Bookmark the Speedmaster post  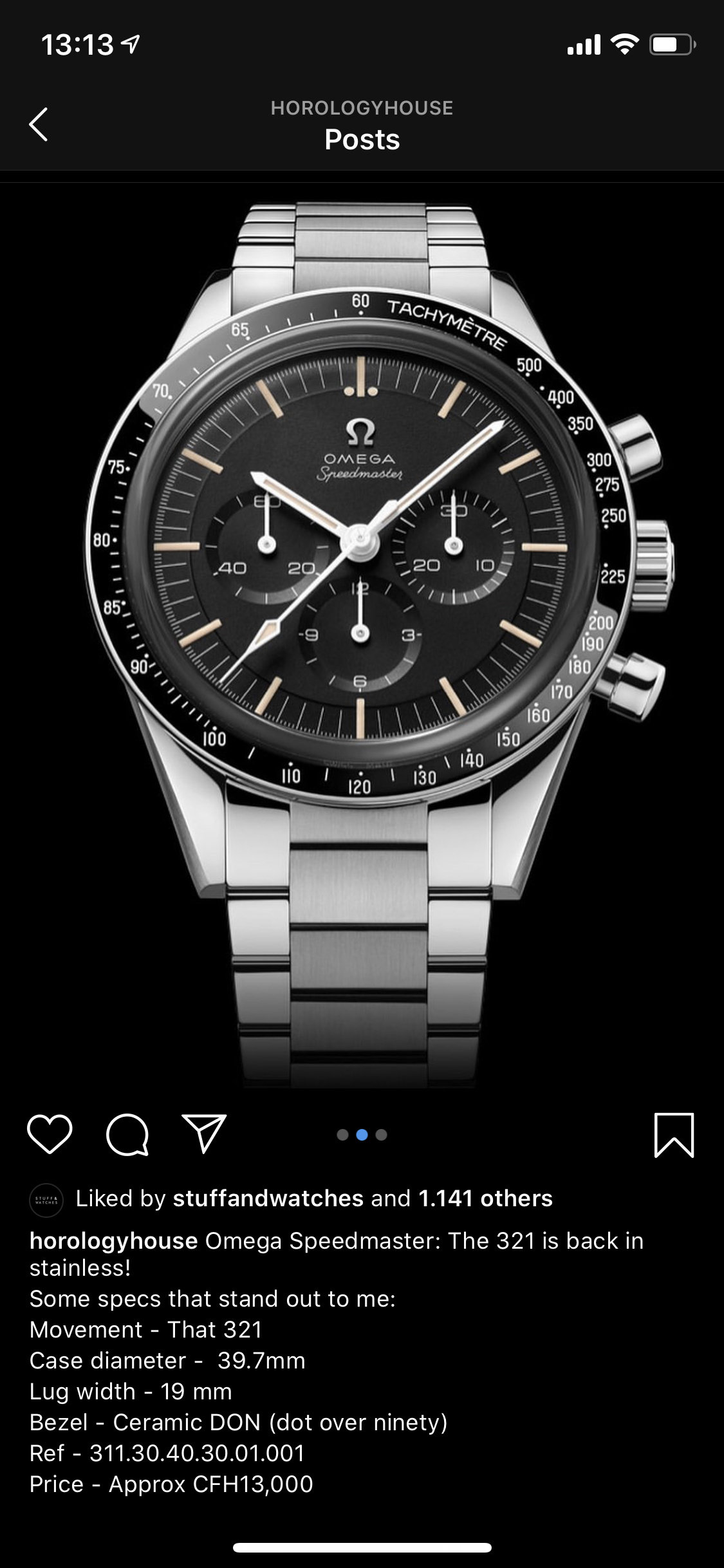[674, 1135]
